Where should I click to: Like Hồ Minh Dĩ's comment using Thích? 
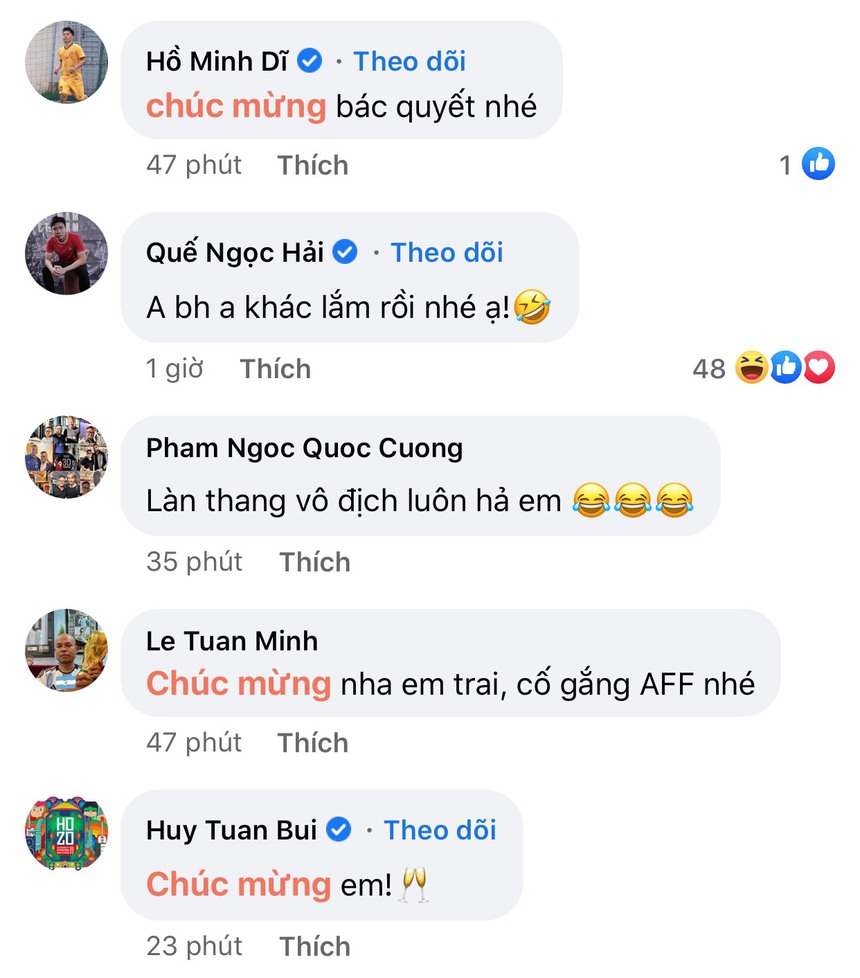coord(312,165)
